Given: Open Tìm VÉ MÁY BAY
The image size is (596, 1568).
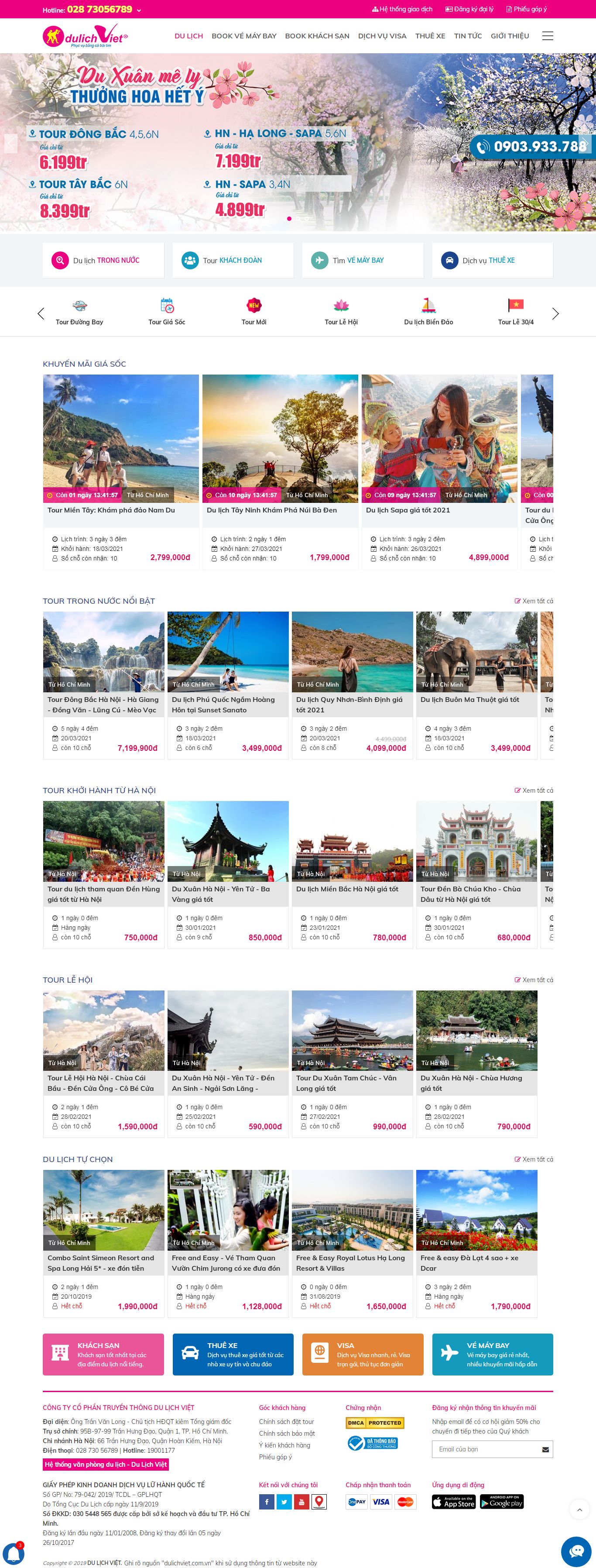Looking at the screenshot, I should pos(363,261).
